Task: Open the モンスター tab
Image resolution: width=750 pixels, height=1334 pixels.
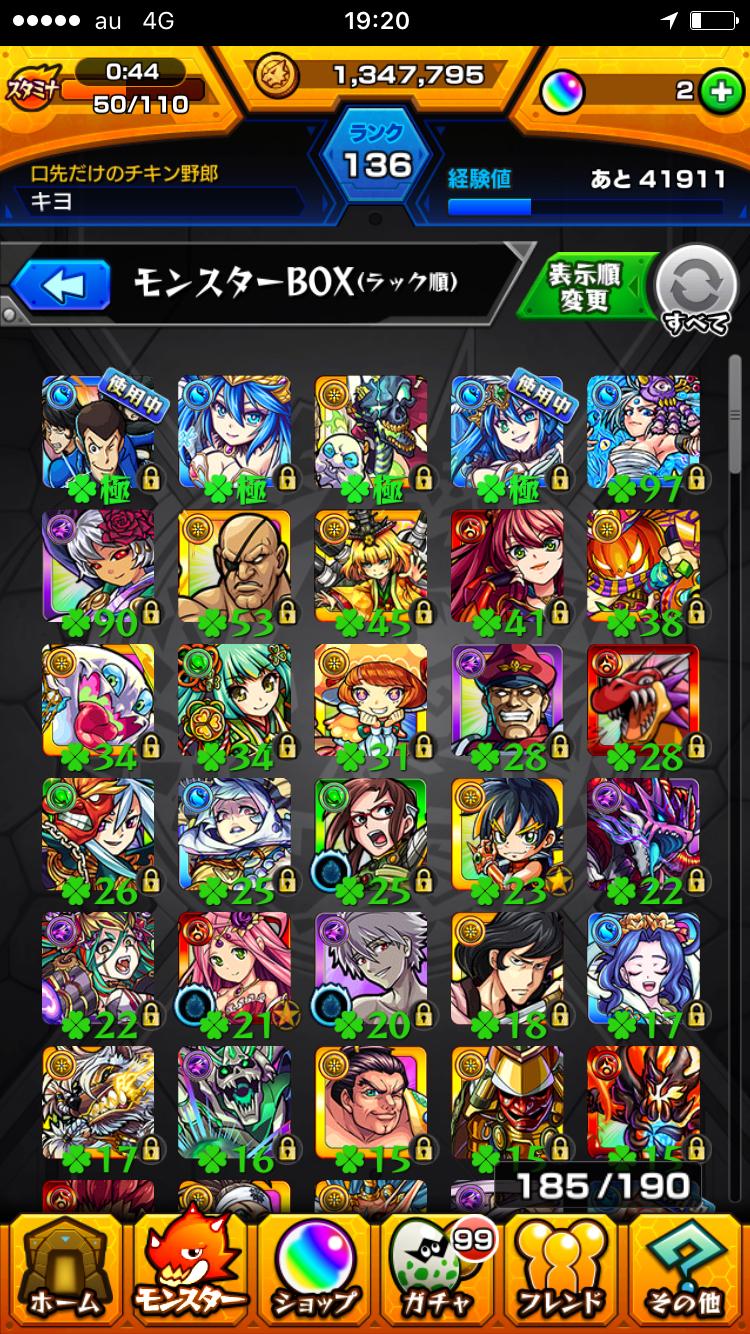Action: pos(190,1270)
